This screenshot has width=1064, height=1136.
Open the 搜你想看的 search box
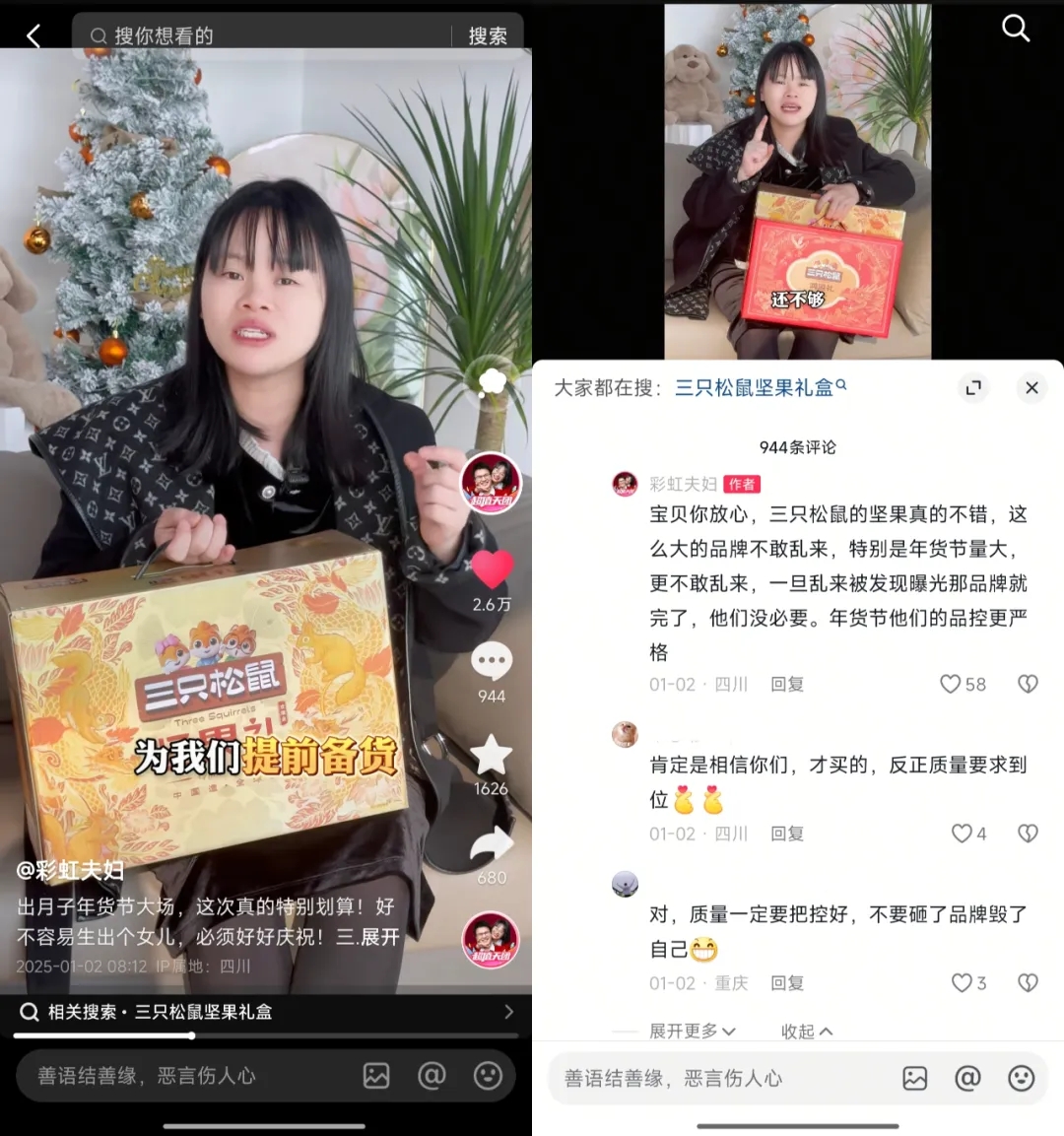pyautogui.click(x=266, y=36)
